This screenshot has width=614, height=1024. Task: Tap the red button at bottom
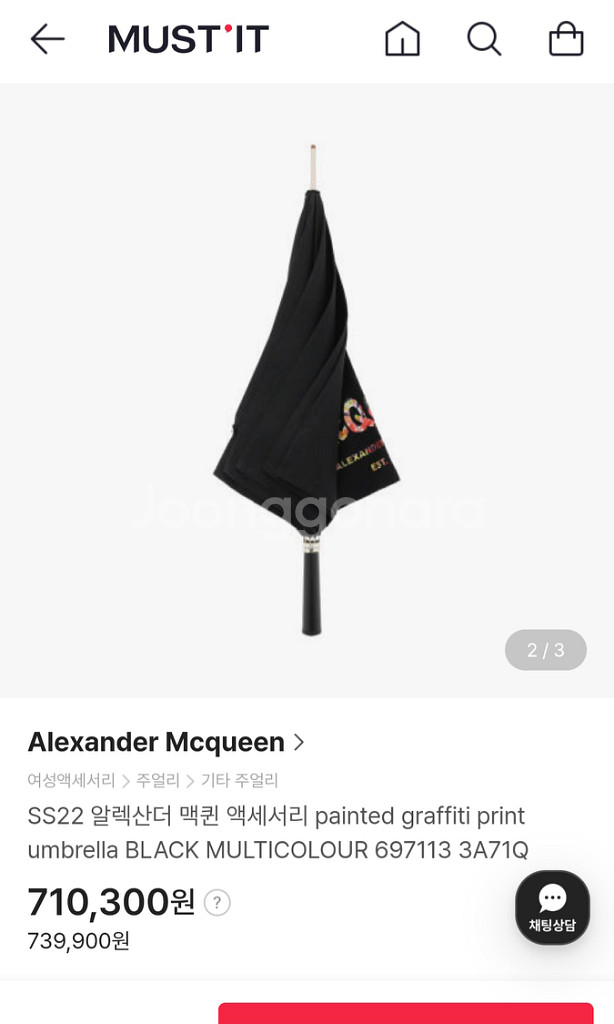point(405,1012)
